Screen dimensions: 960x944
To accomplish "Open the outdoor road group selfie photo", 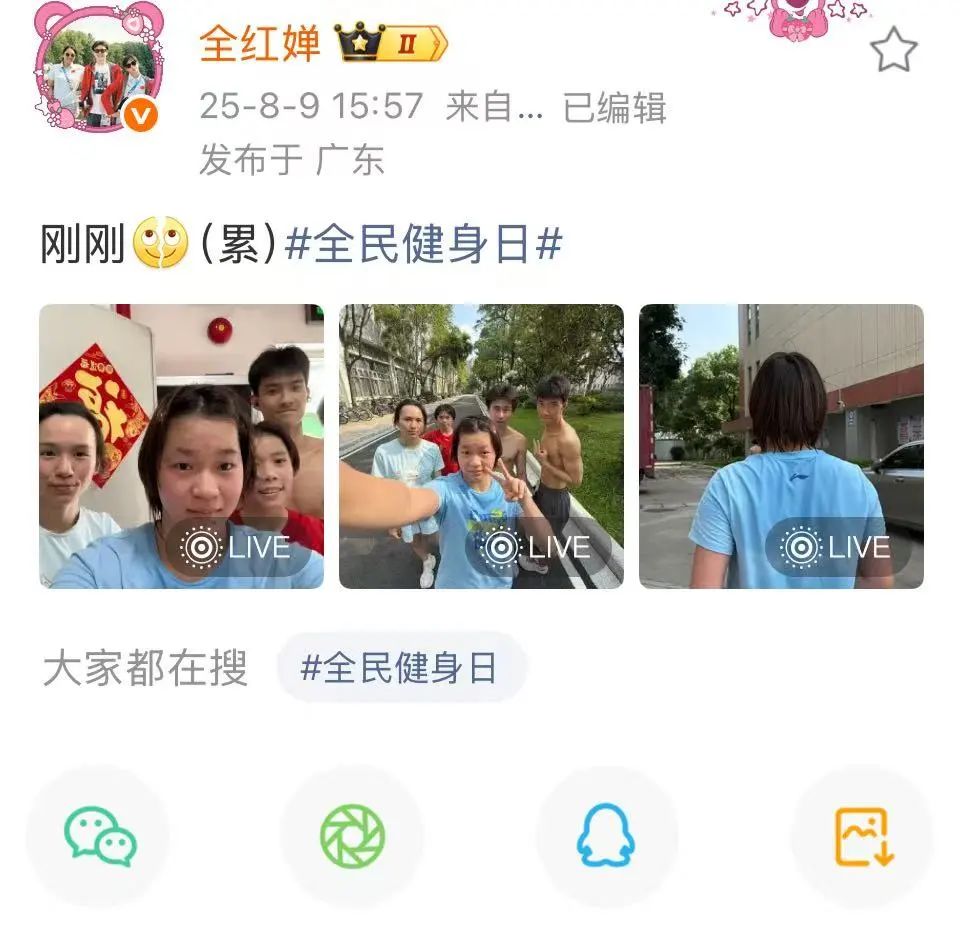I will [481, 446].
